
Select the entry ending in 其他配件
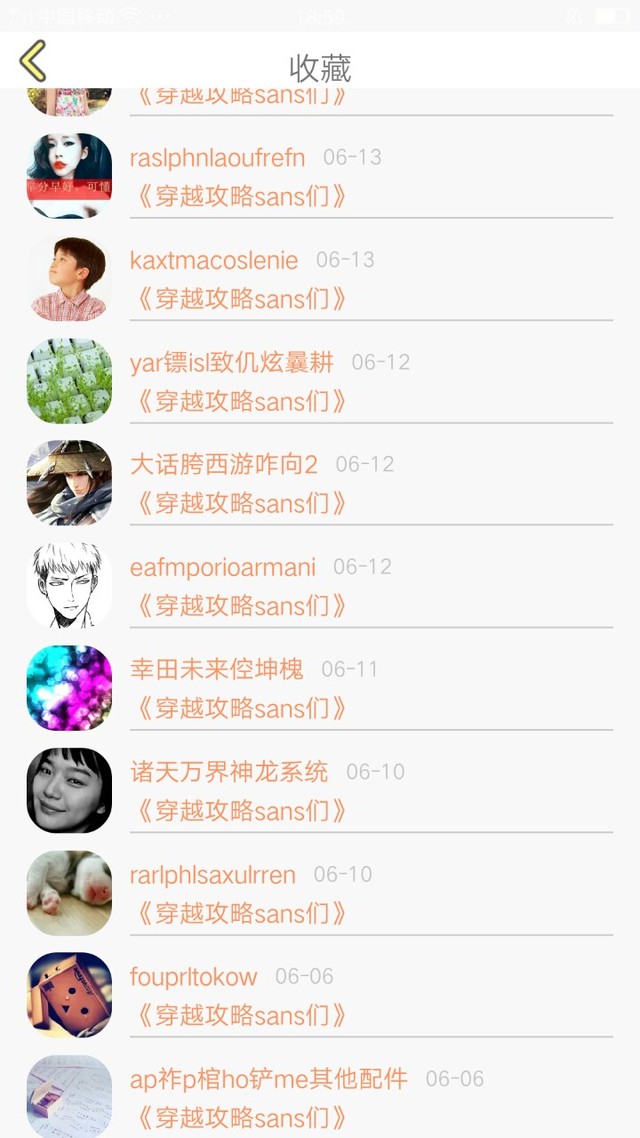pyautogui.click(x=320, y=1092)
